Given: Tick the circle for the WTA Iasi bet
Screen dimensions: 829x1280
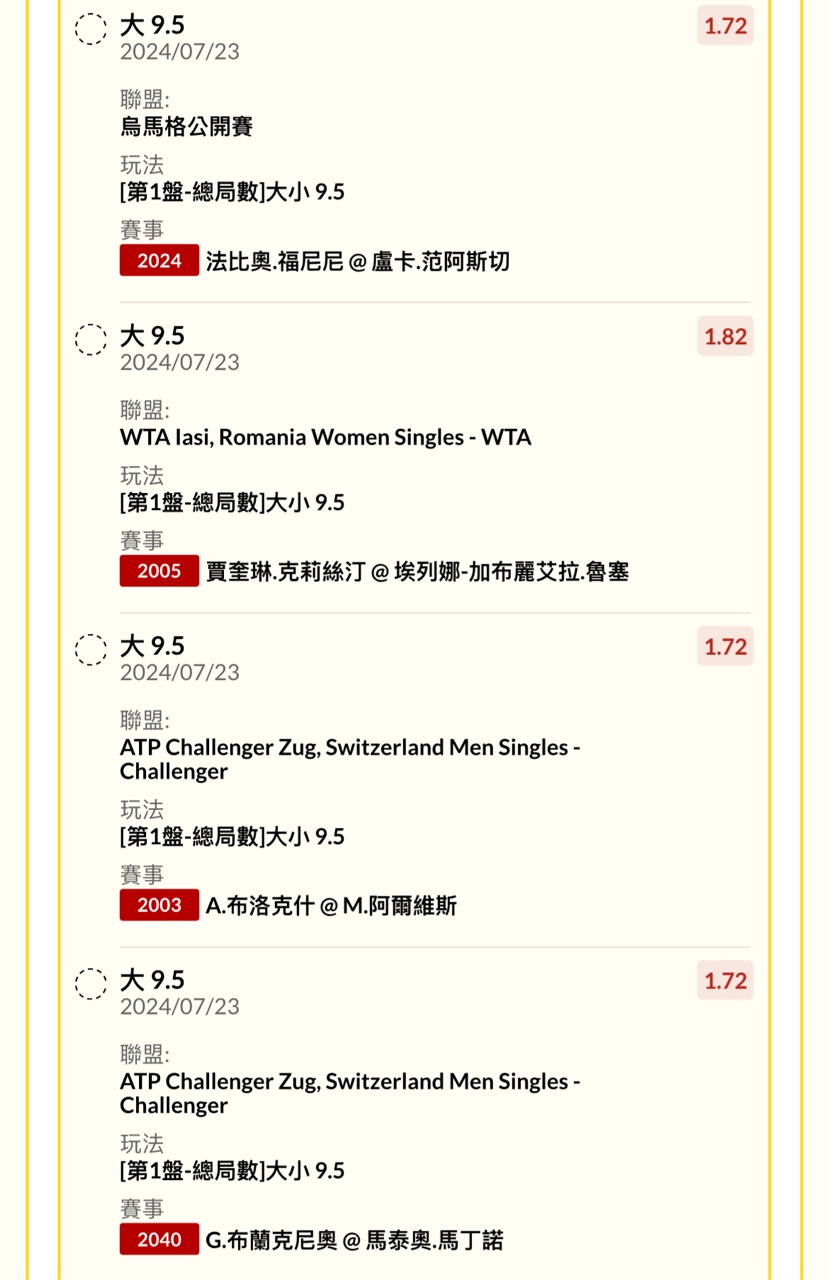Looking at the screenshot, I should [91, 339].
